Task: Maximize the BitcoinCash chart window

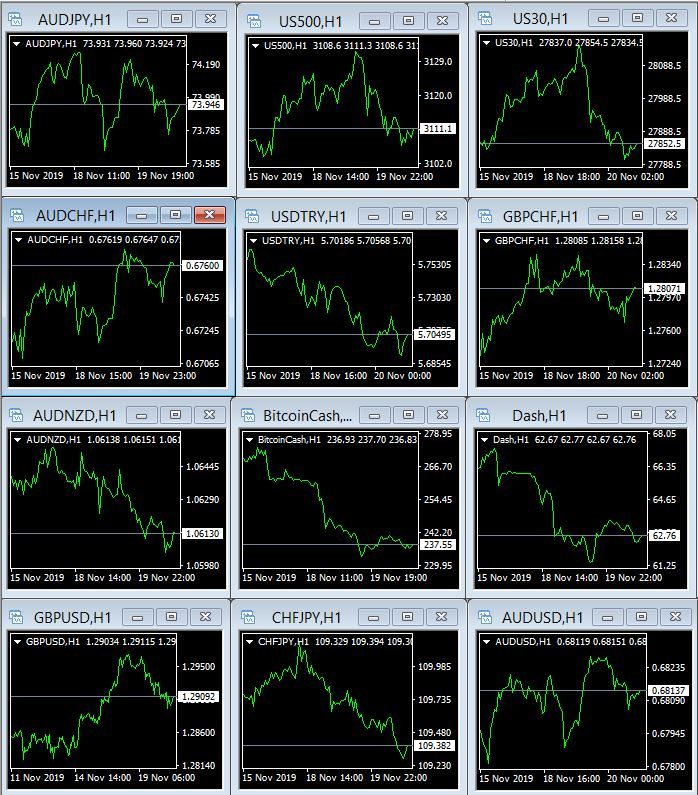Action: 406,416
